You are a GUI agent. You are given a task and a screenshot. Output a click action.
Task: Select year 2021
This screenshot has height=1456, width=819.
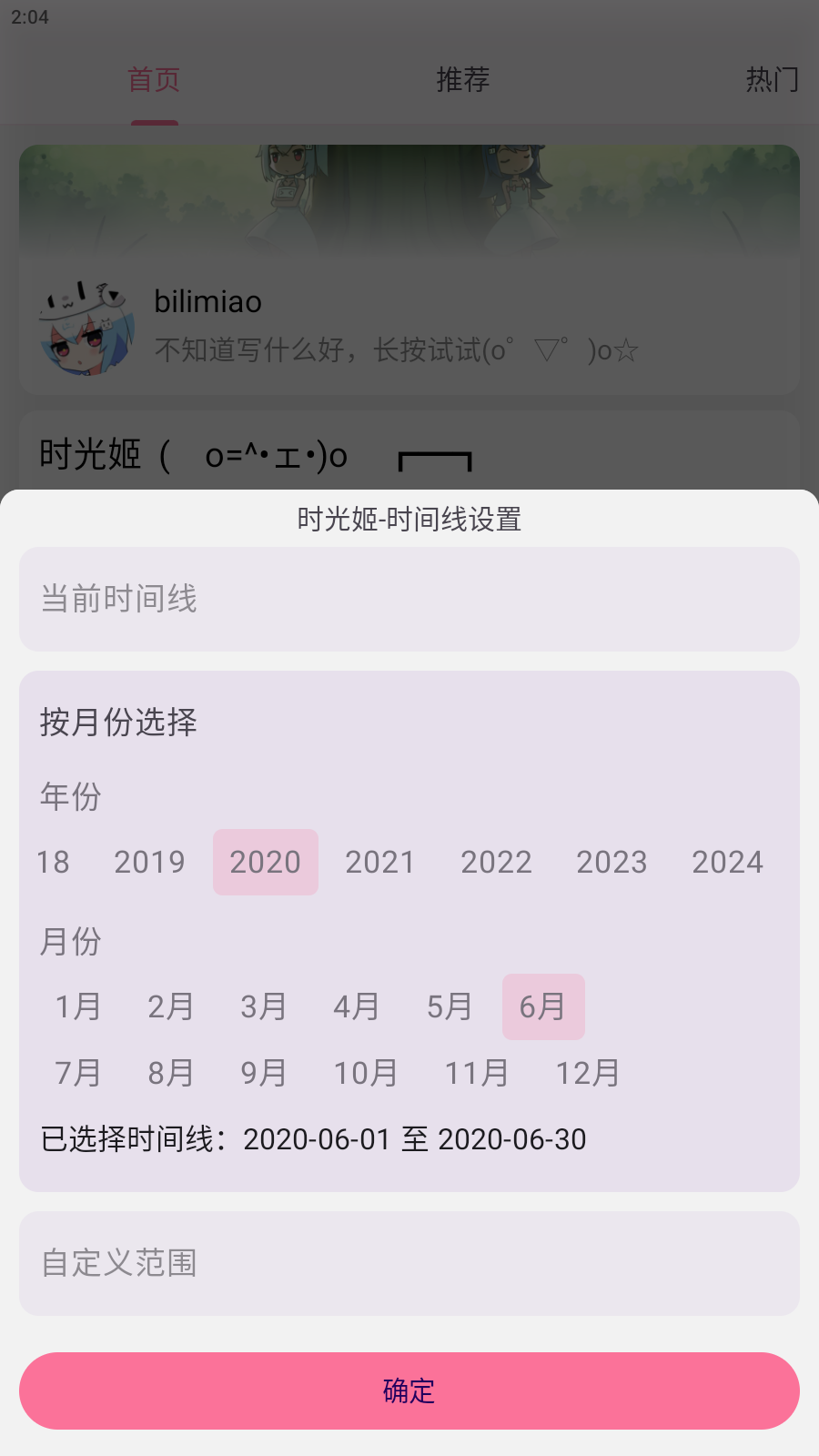(x=380, y=862)
